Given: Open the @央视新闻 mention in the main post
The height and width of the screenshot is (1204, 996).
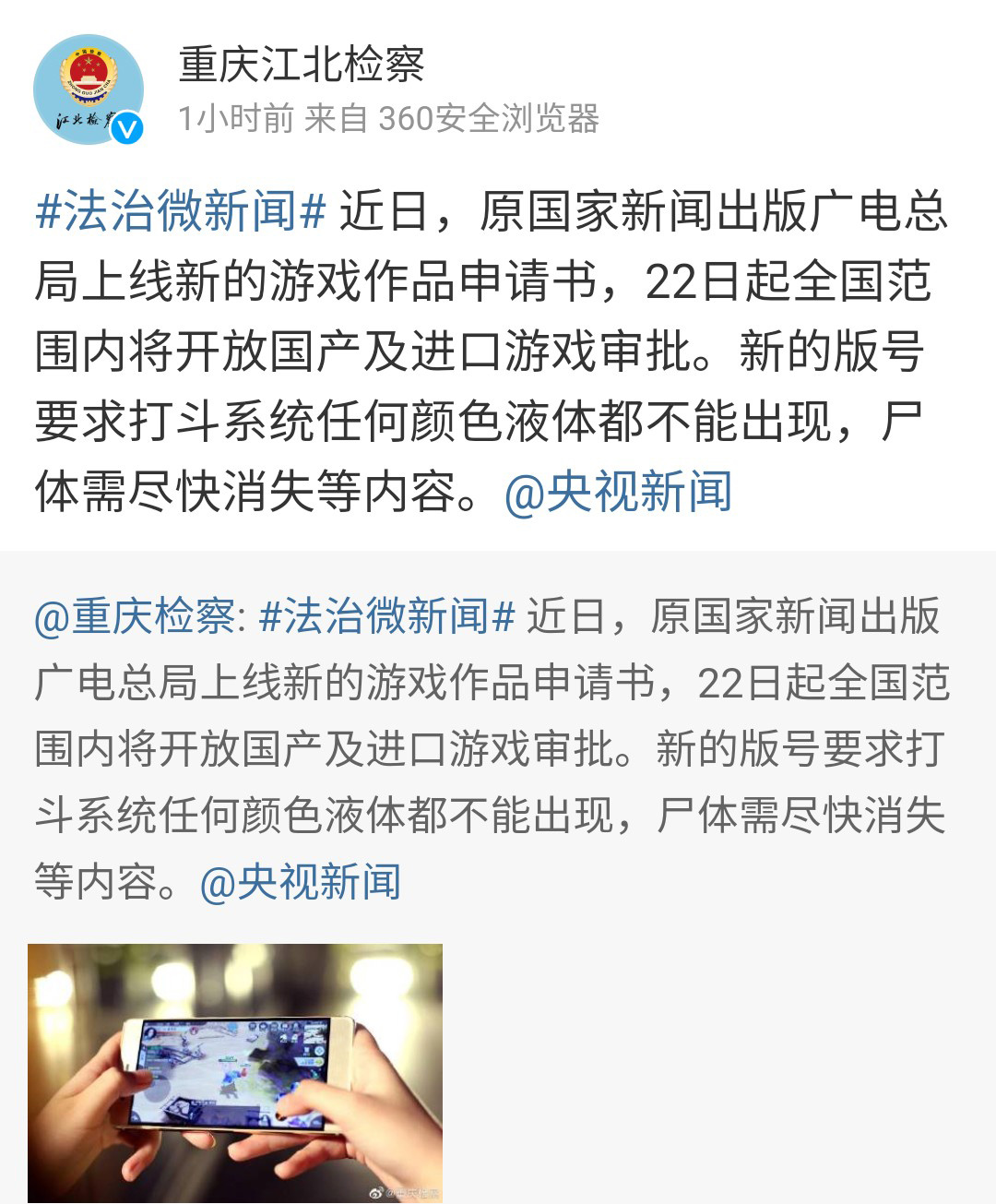Looking at the screenshot, I should point(618,491).
